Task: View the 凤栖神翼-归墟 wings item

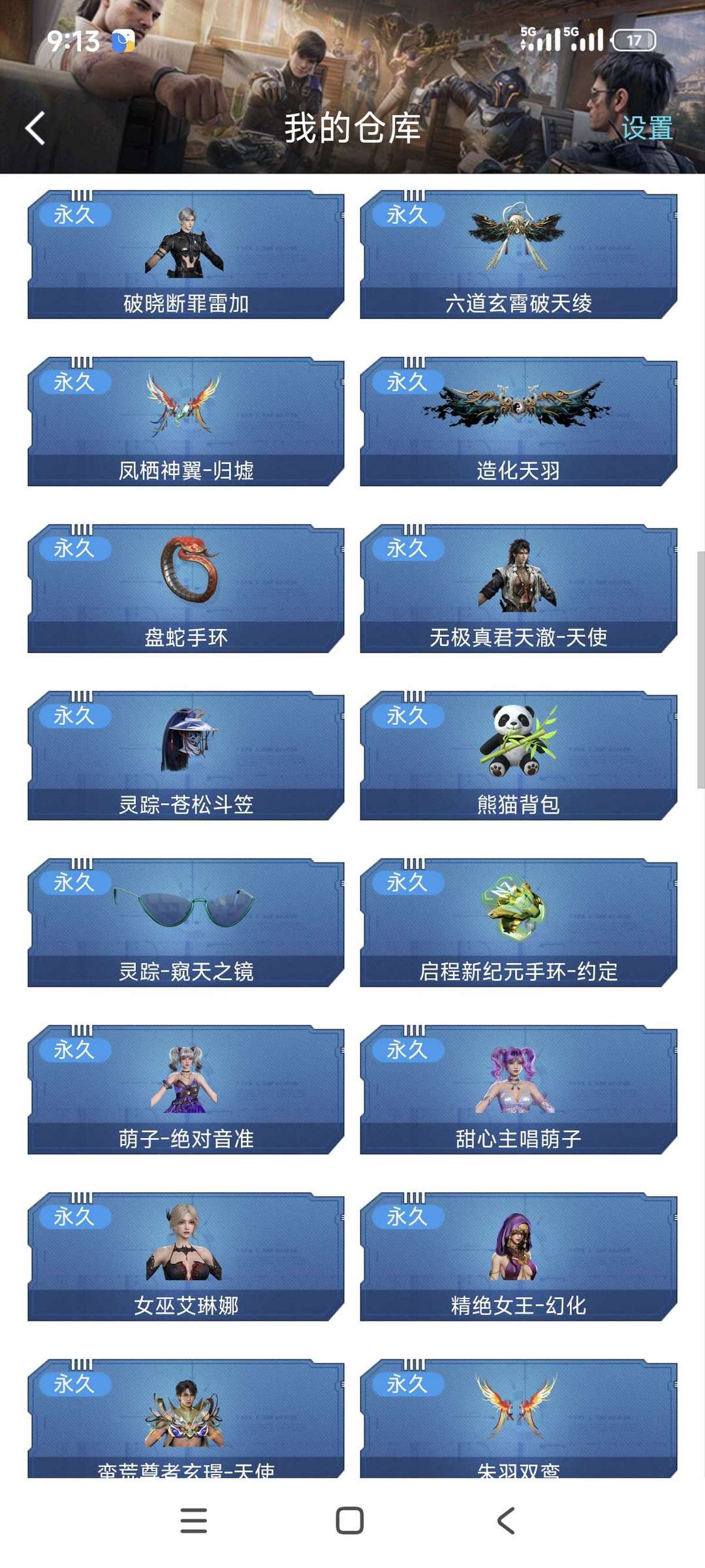Action: [186, 422]
